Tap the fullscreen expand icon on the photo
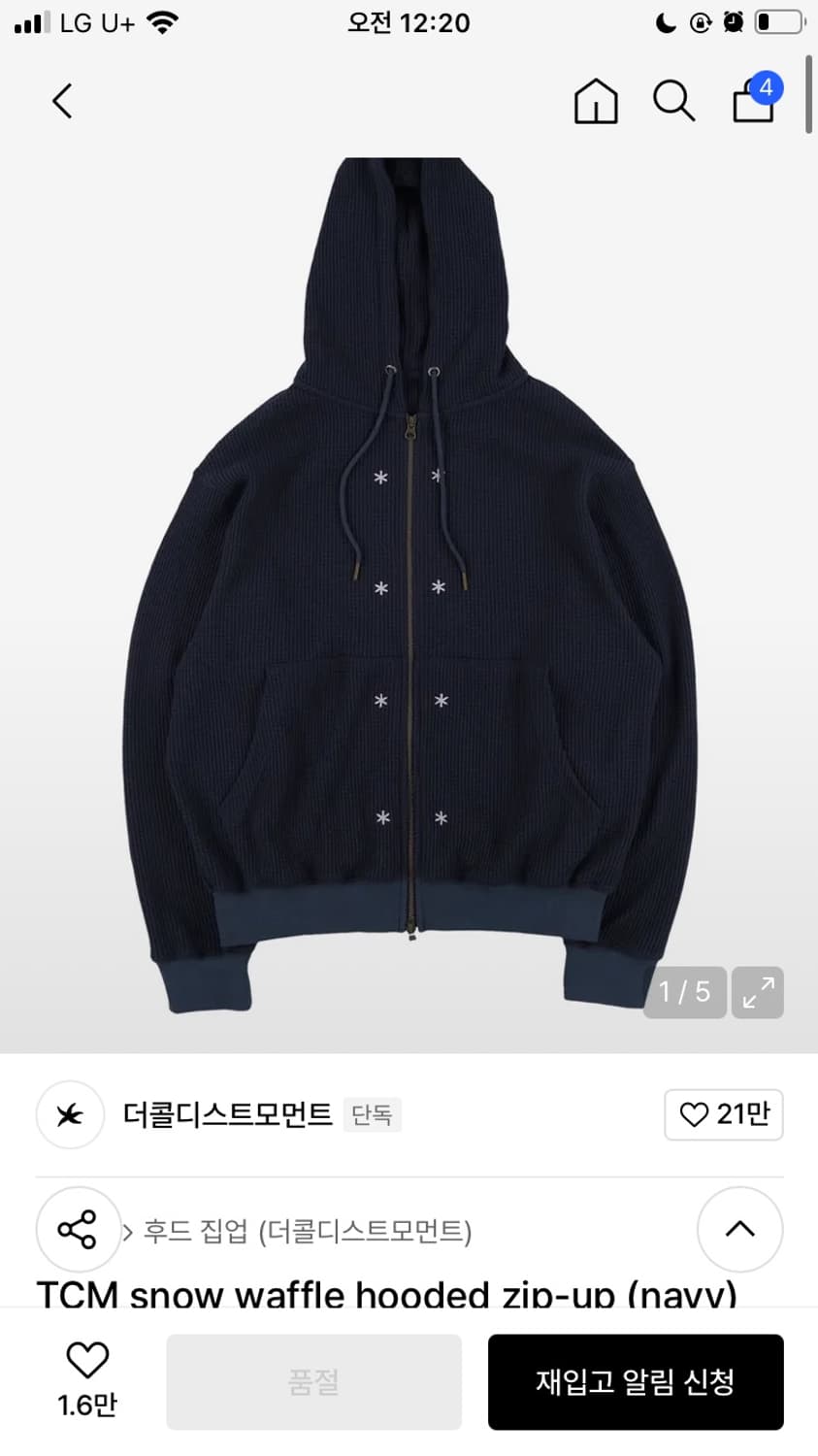 757,992
